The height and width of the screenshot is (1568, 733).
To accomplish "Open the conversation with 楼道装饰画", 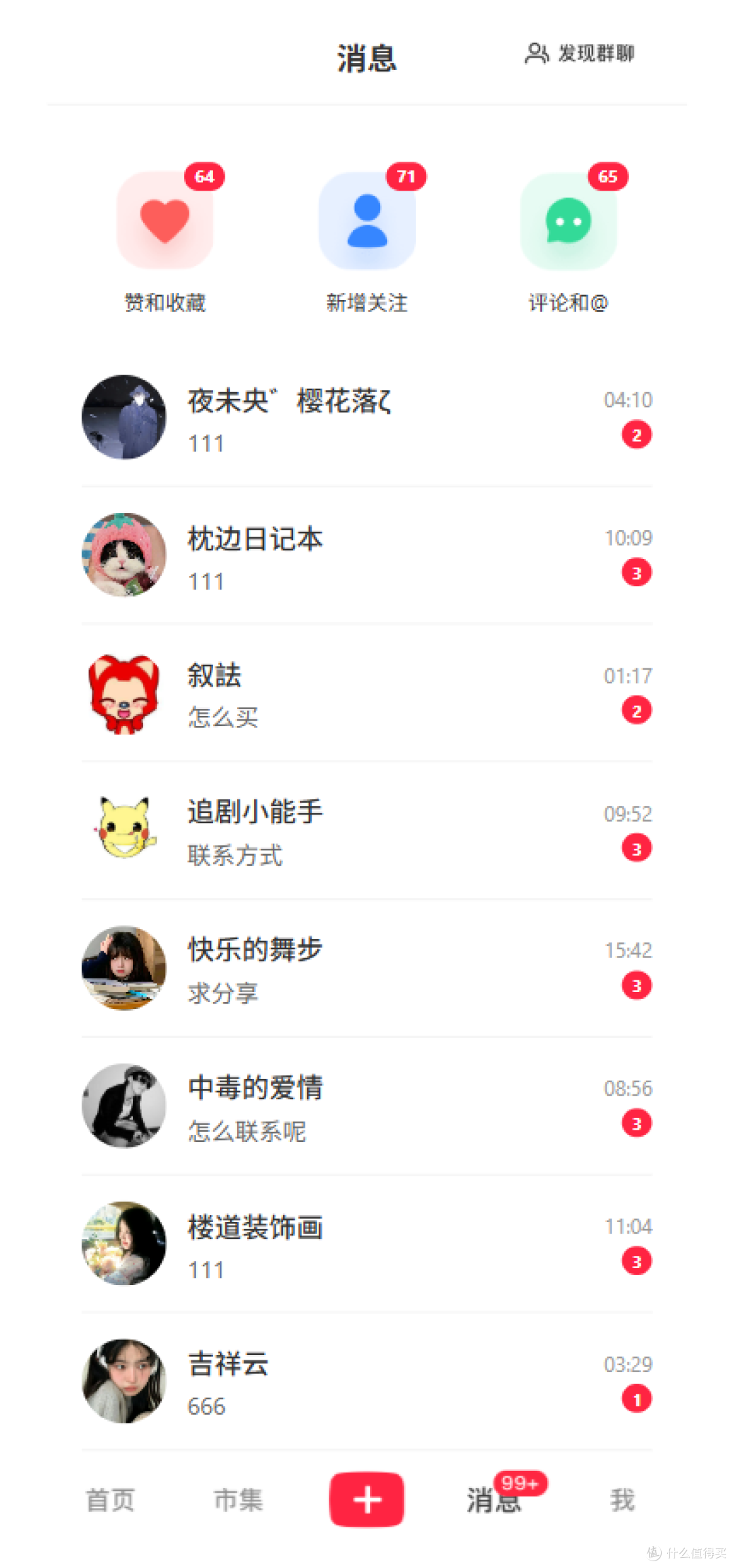I will [366, 1244].
